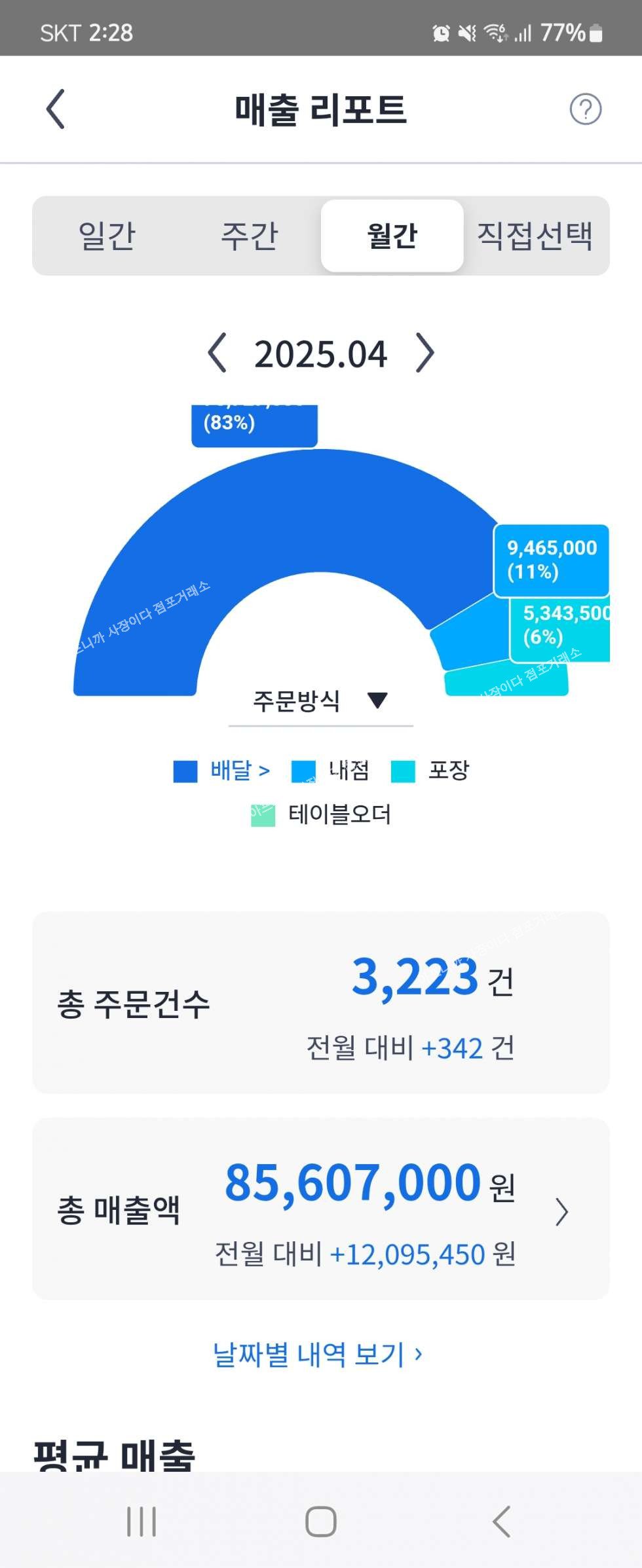
Task: Open the help question mark icon
Action: click(585, 109)
